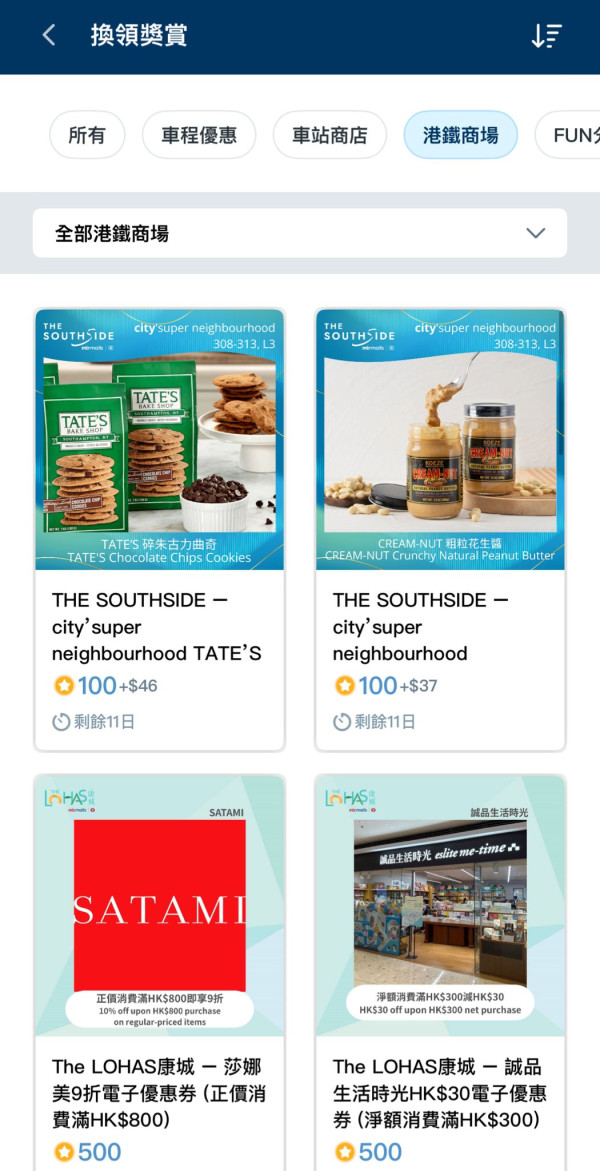Open TATE'S Chocolate Chips Cookies reward

160,530
